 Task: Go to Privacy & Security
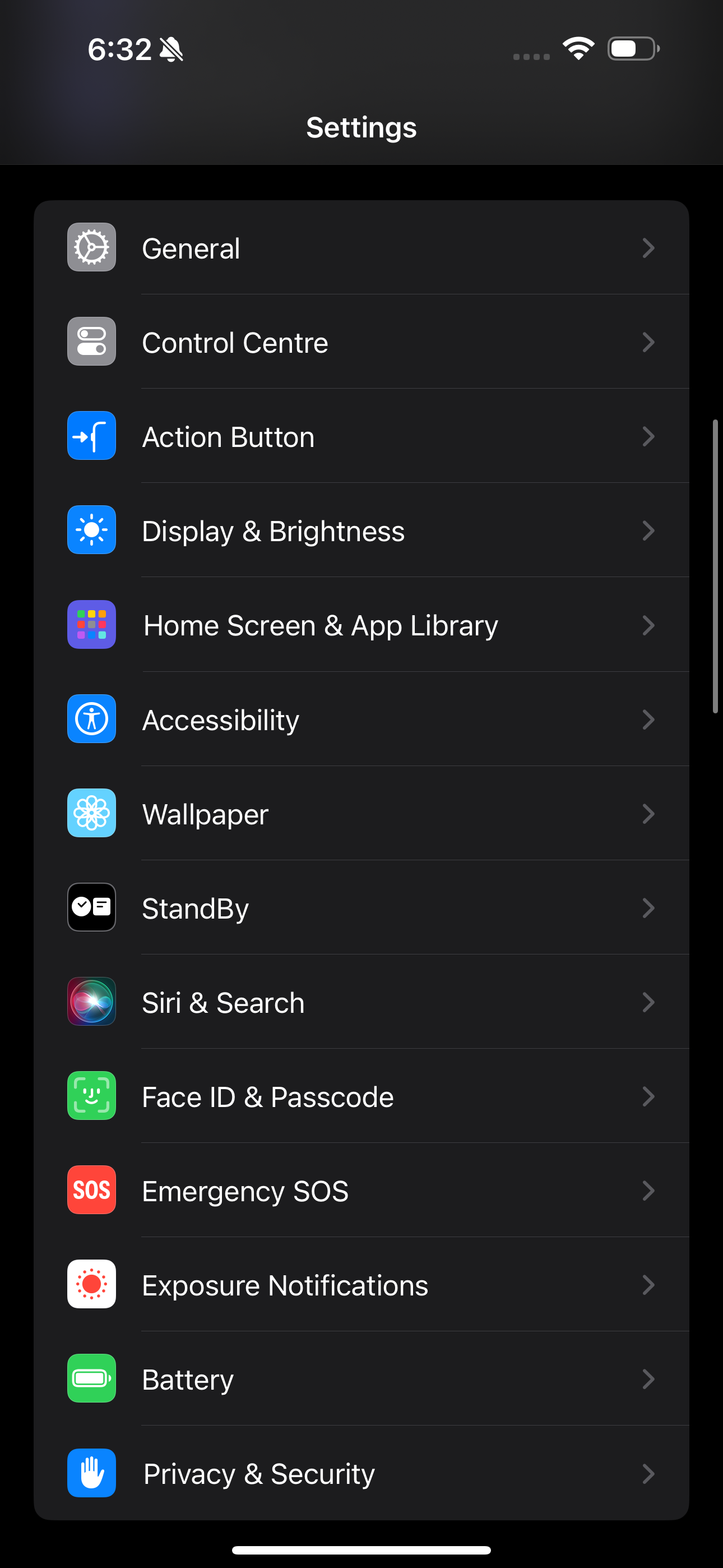[361, 1473]
